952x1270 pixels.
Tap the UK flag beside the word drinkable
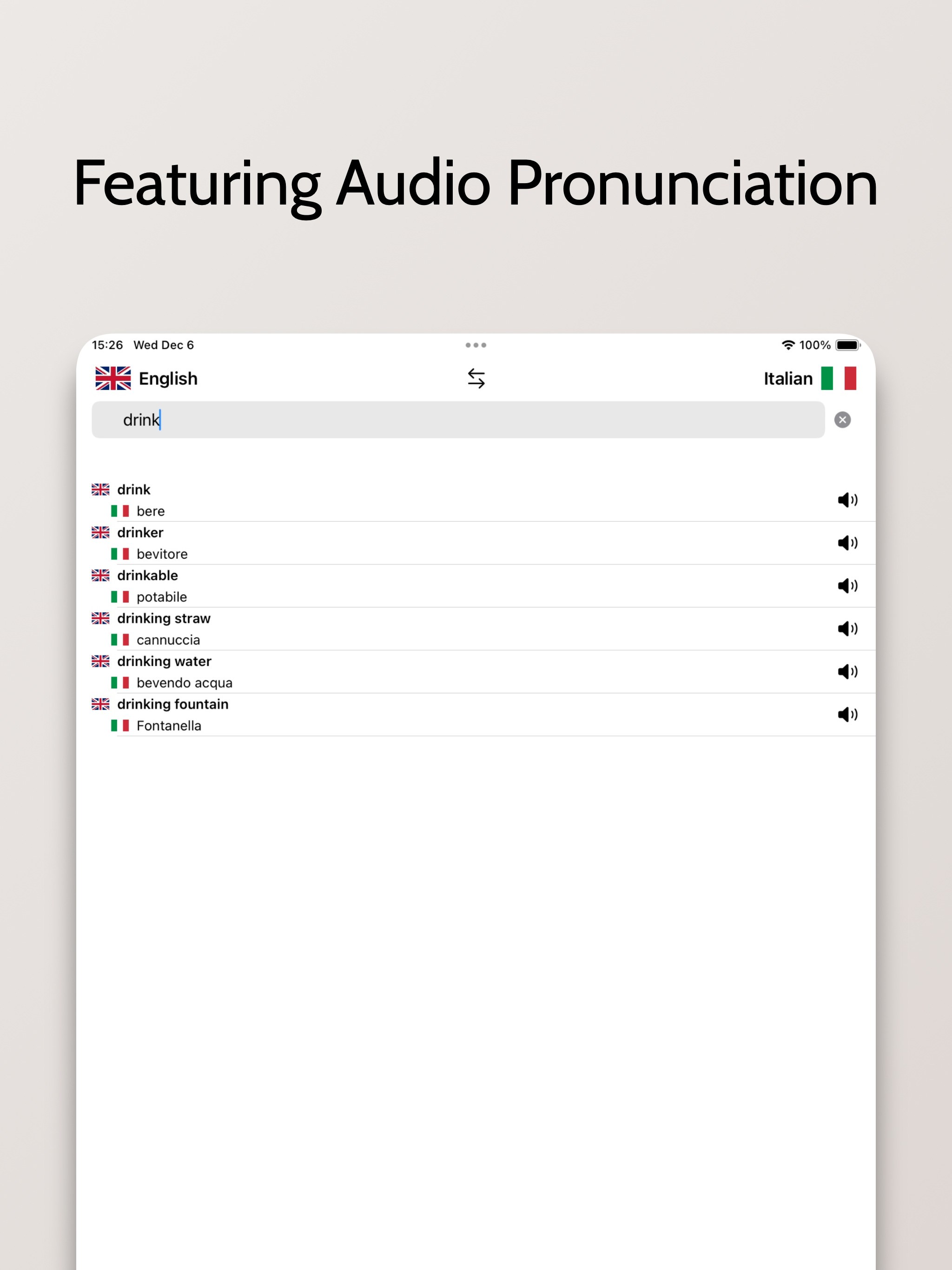(x=100, y=575)
